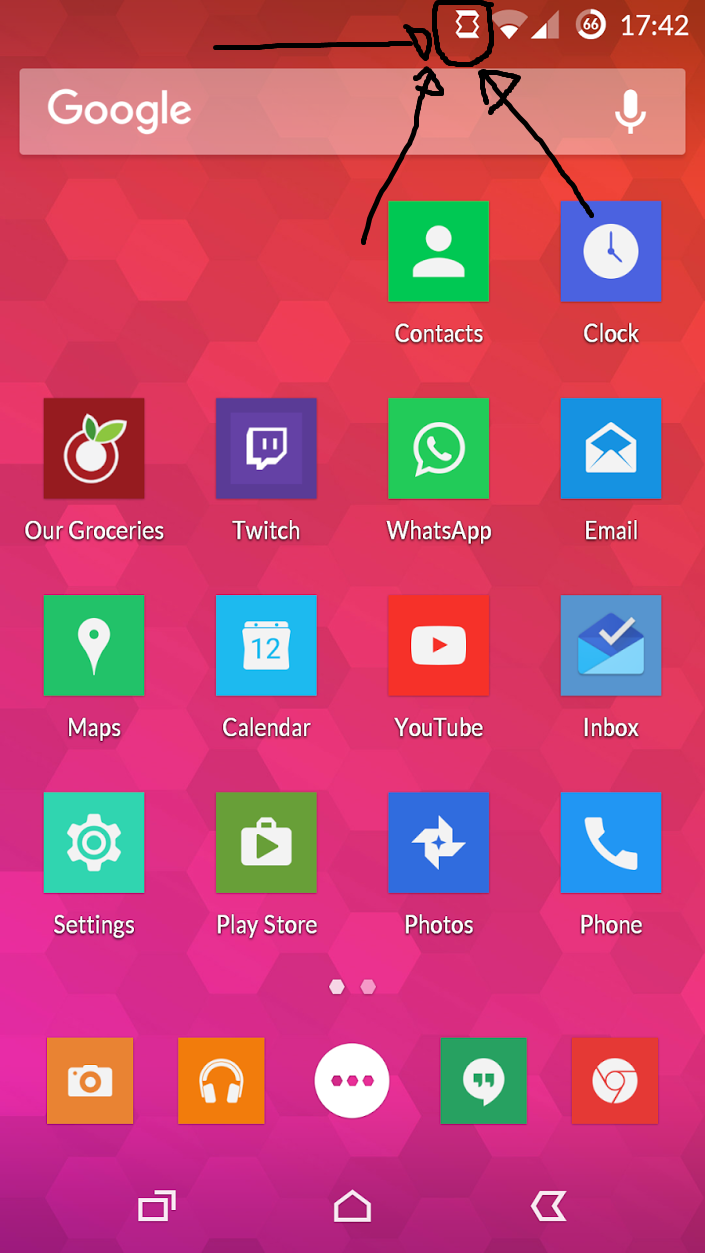Launch the camera from the dock
Image resolution: width=705 pixels, height=1253 pixels.
pos(90,1080)
